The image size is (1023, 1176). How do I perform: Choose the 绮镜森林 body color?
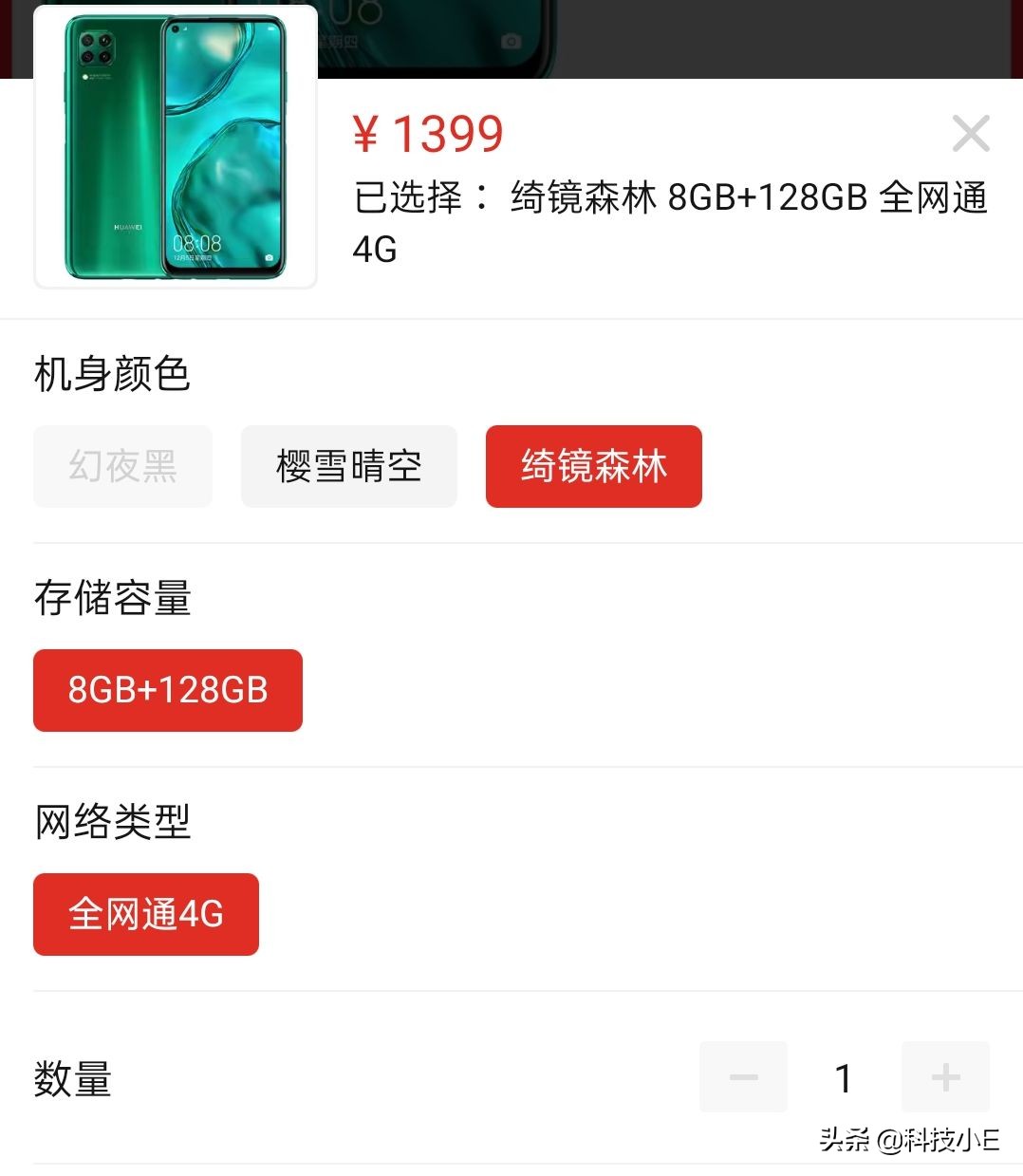pyautogui.click(x=593, y=466)
